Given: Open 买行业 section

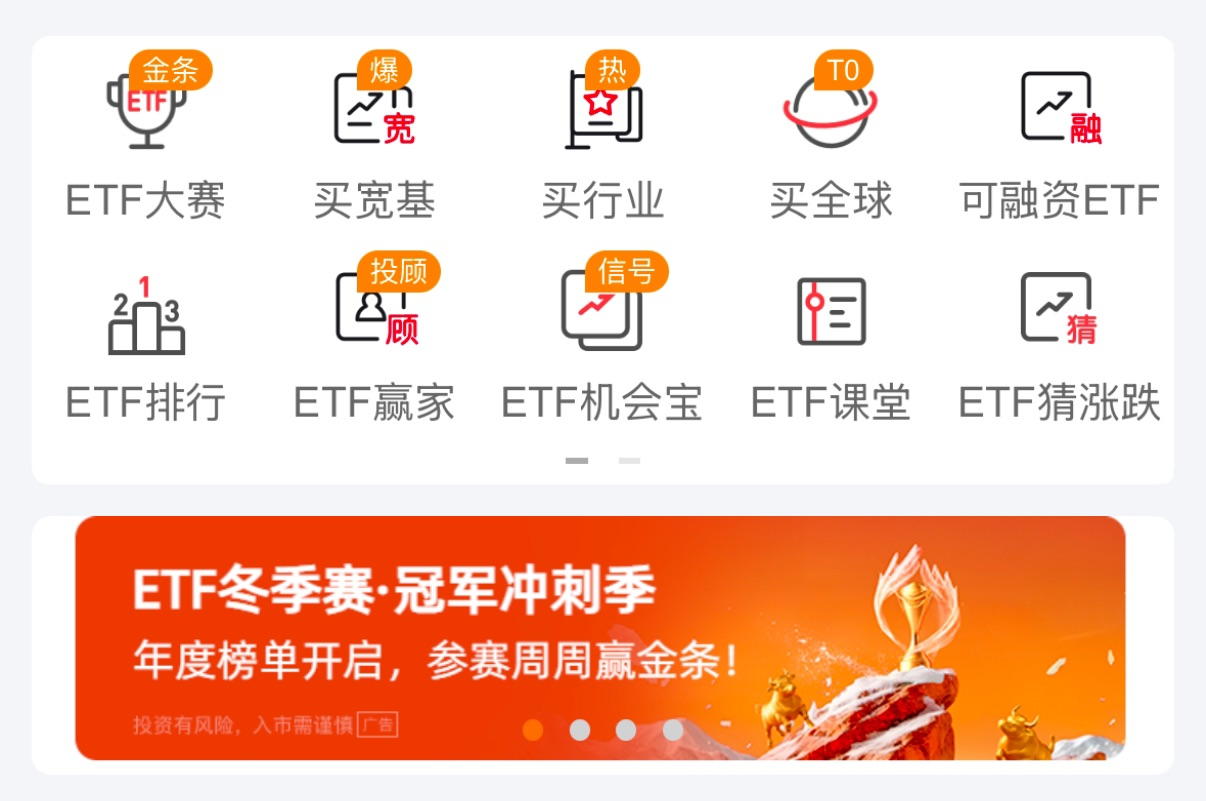Looking at the screenshot, I should pyautogui.click(x=602, y=140).
